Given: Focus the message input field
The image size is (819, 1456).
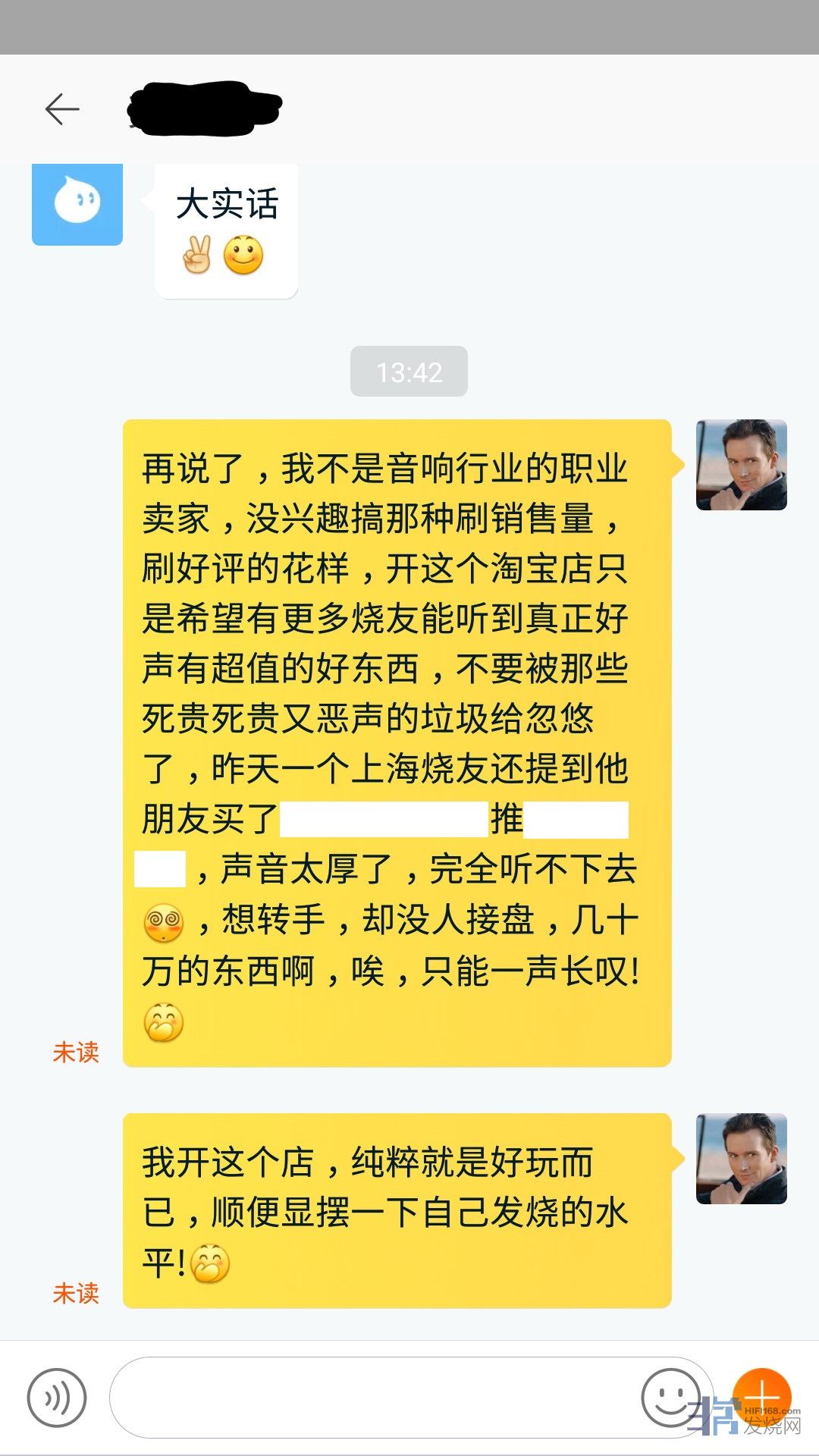Looking at the screenshot, I should click(x=372, y=1398).
